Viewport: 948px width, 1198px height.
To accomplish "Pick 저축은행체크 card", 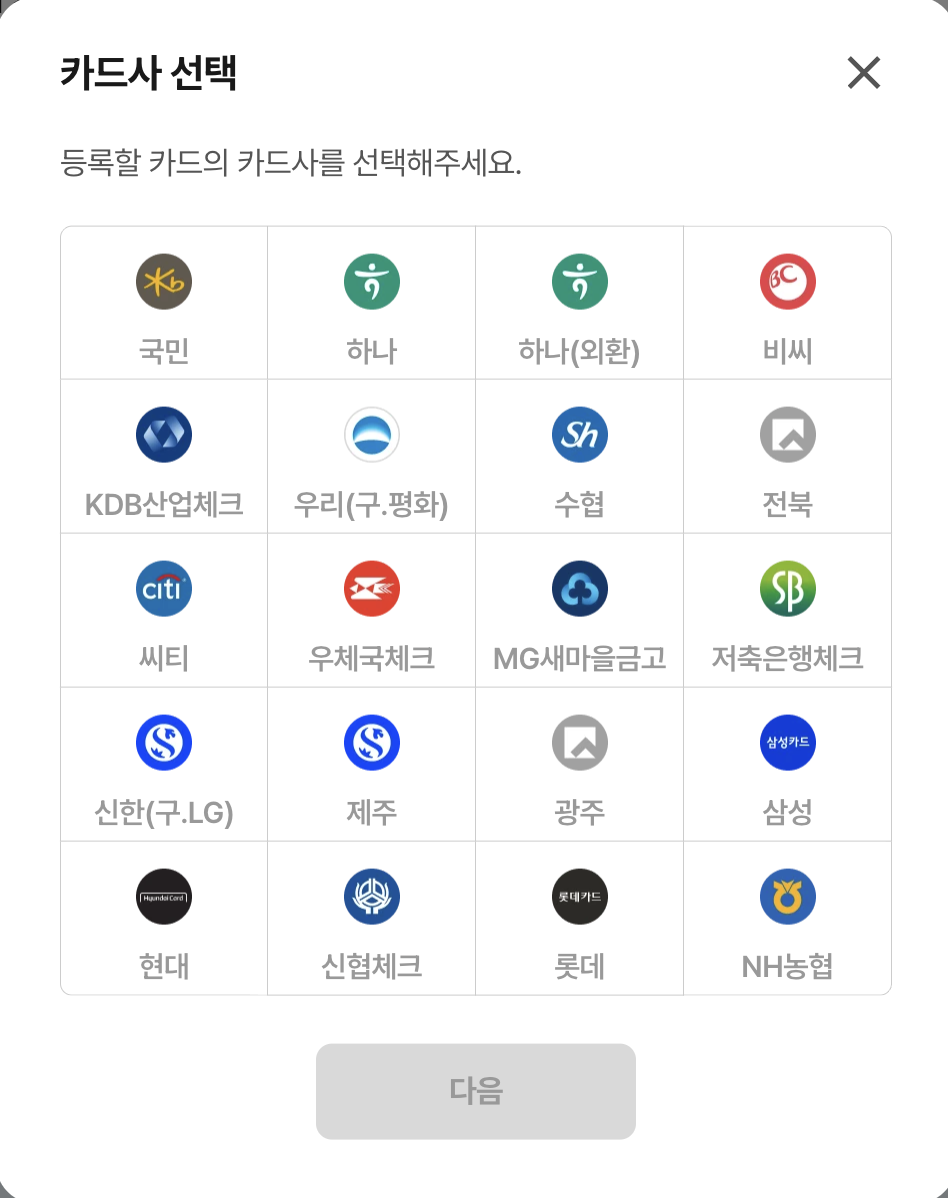I will coord(788,611).
